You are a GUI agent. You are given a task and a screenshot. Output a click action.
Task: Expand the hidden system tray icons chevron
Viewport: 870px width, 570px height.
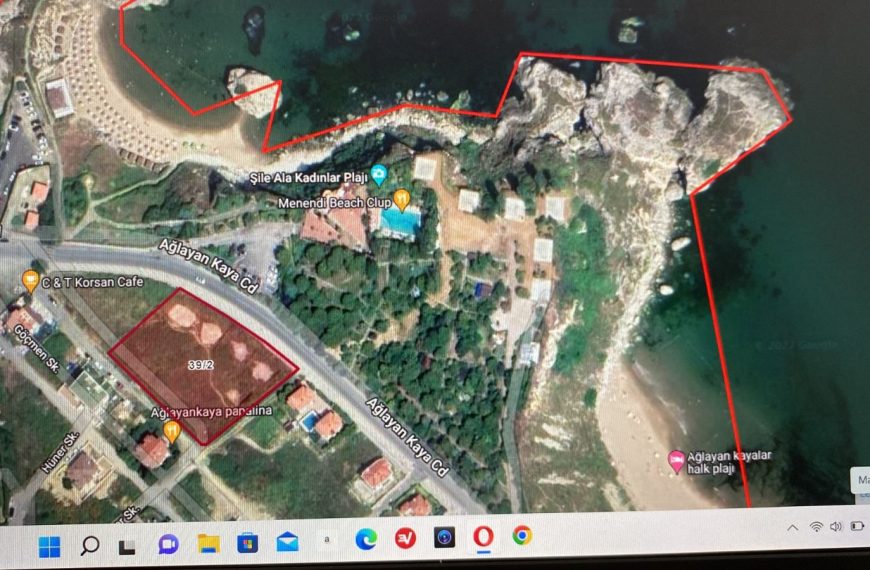point(793,527)
